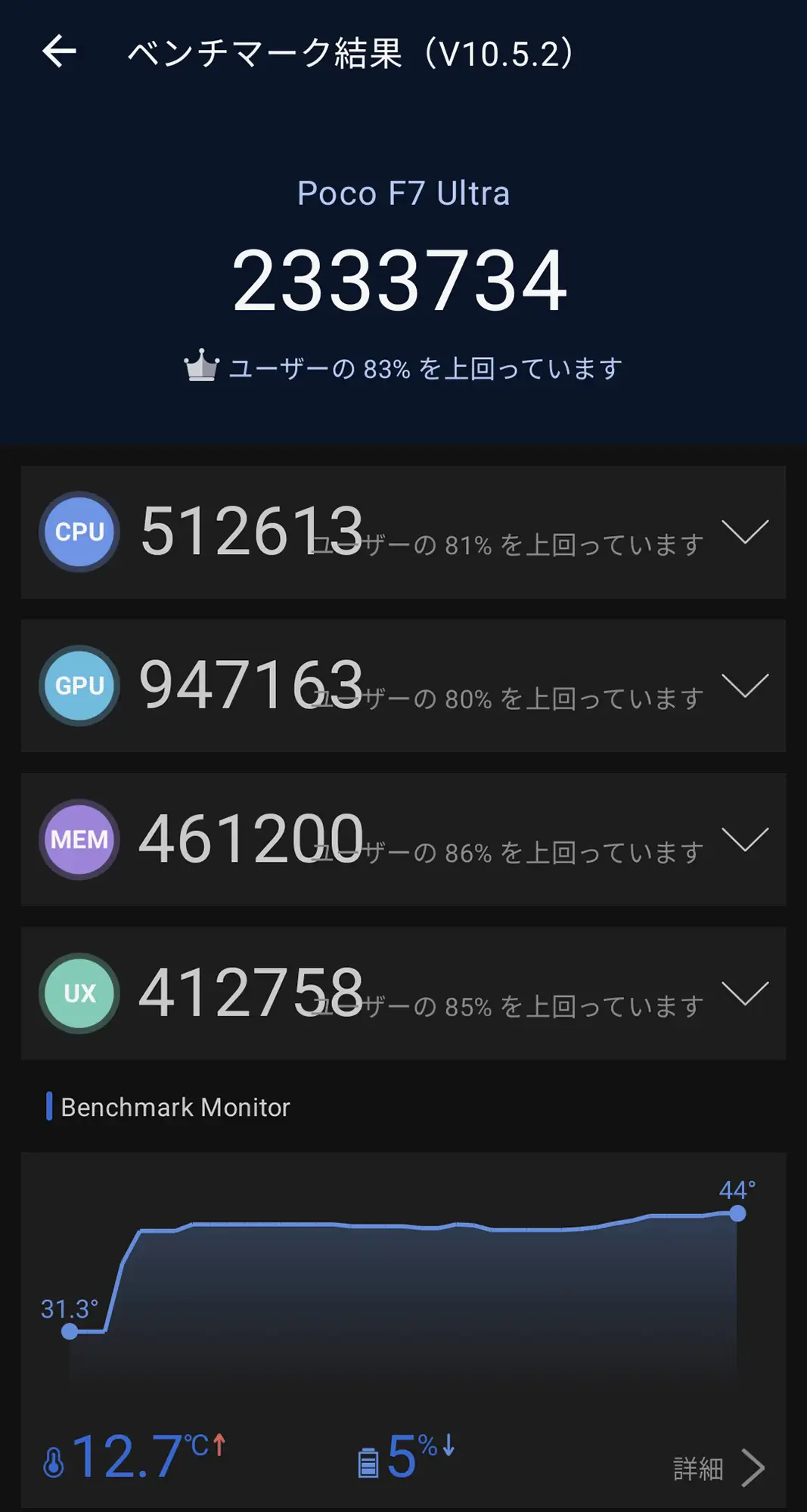Tap the back arrow icon
Viewport: 807px width, 1512px height.
[57, 52]
